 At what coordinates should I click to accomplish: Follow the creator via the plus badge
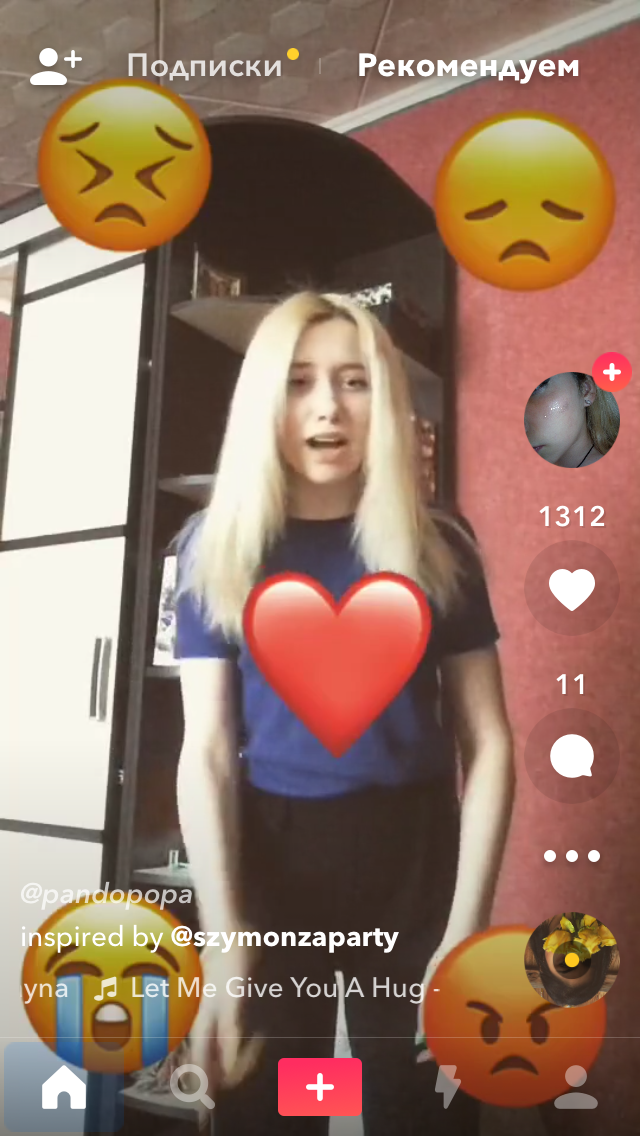pyautogui.click(x=612, y=372)
